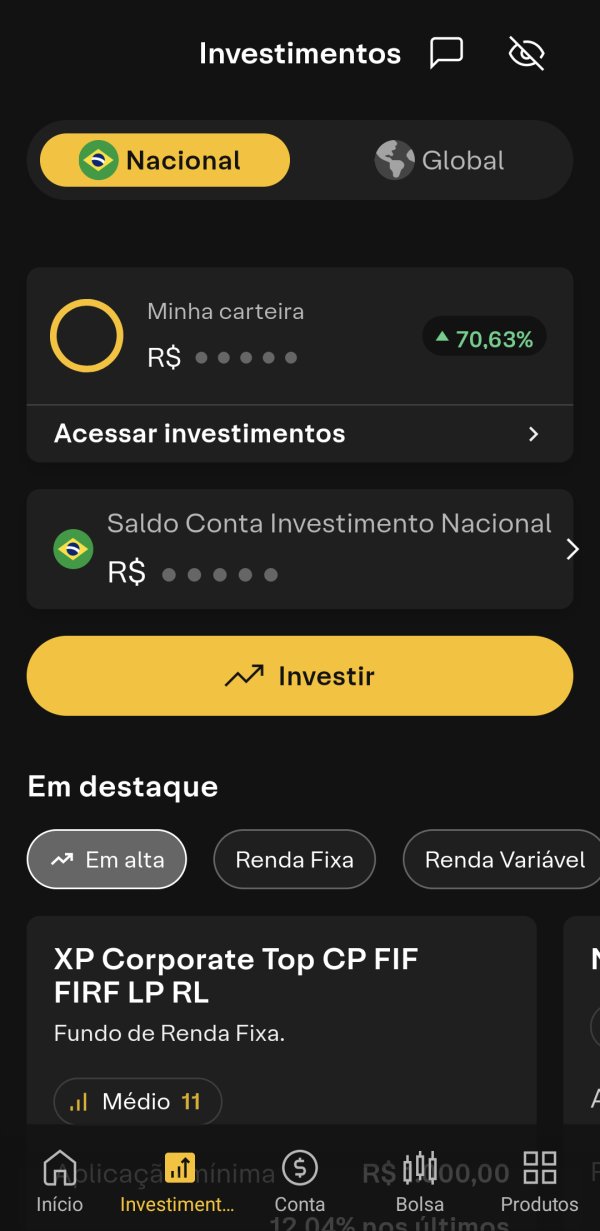The width and height of the screenshot is (600, 1231).
Task: Open Acessar investimentos
Action: [299, 434]
